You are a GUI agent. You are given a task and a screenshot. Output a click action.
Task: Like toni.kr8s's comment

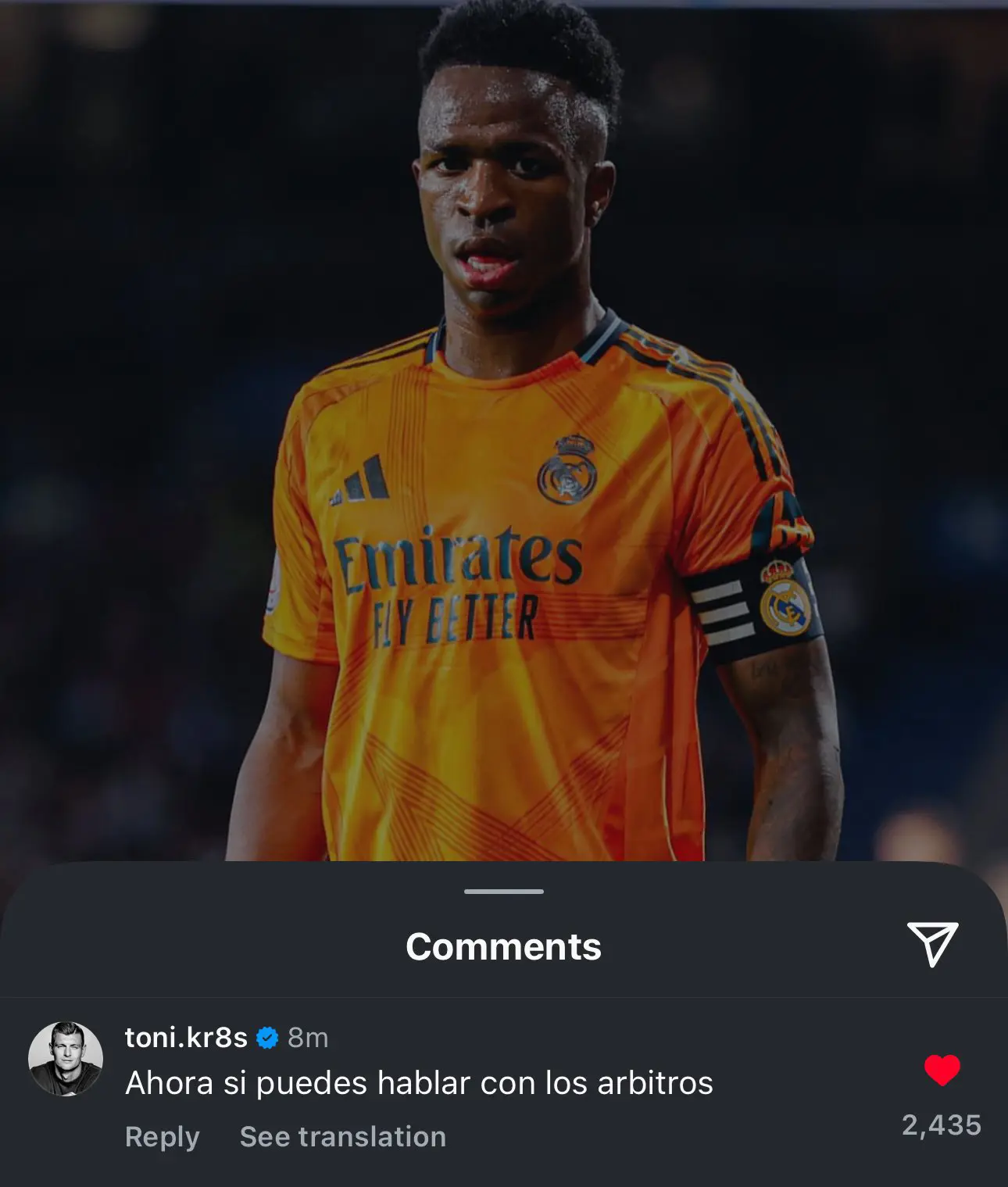(942, 1070)
